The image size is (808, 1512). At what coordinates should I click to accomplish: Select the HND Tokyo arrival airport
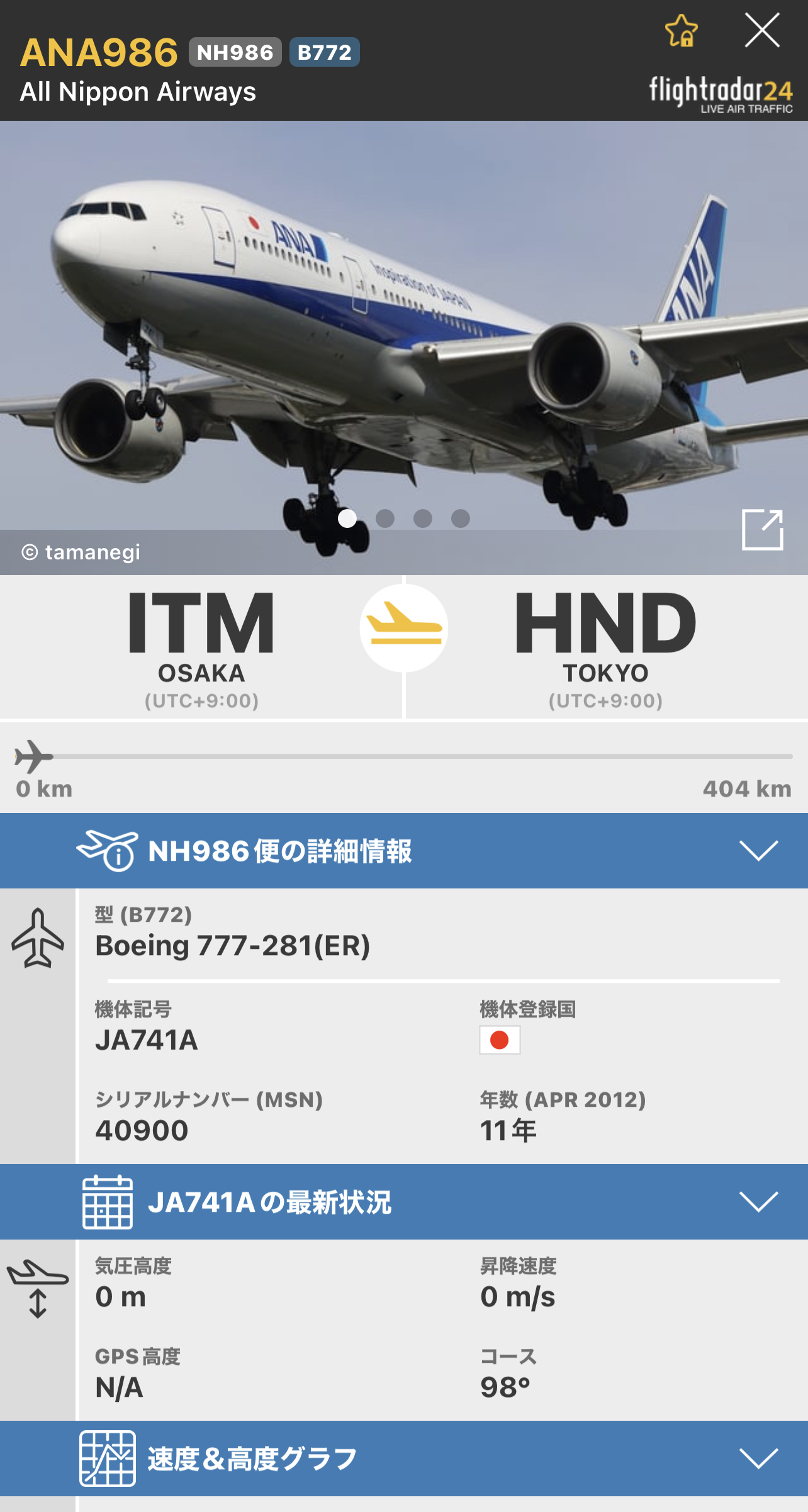(605, 647)
